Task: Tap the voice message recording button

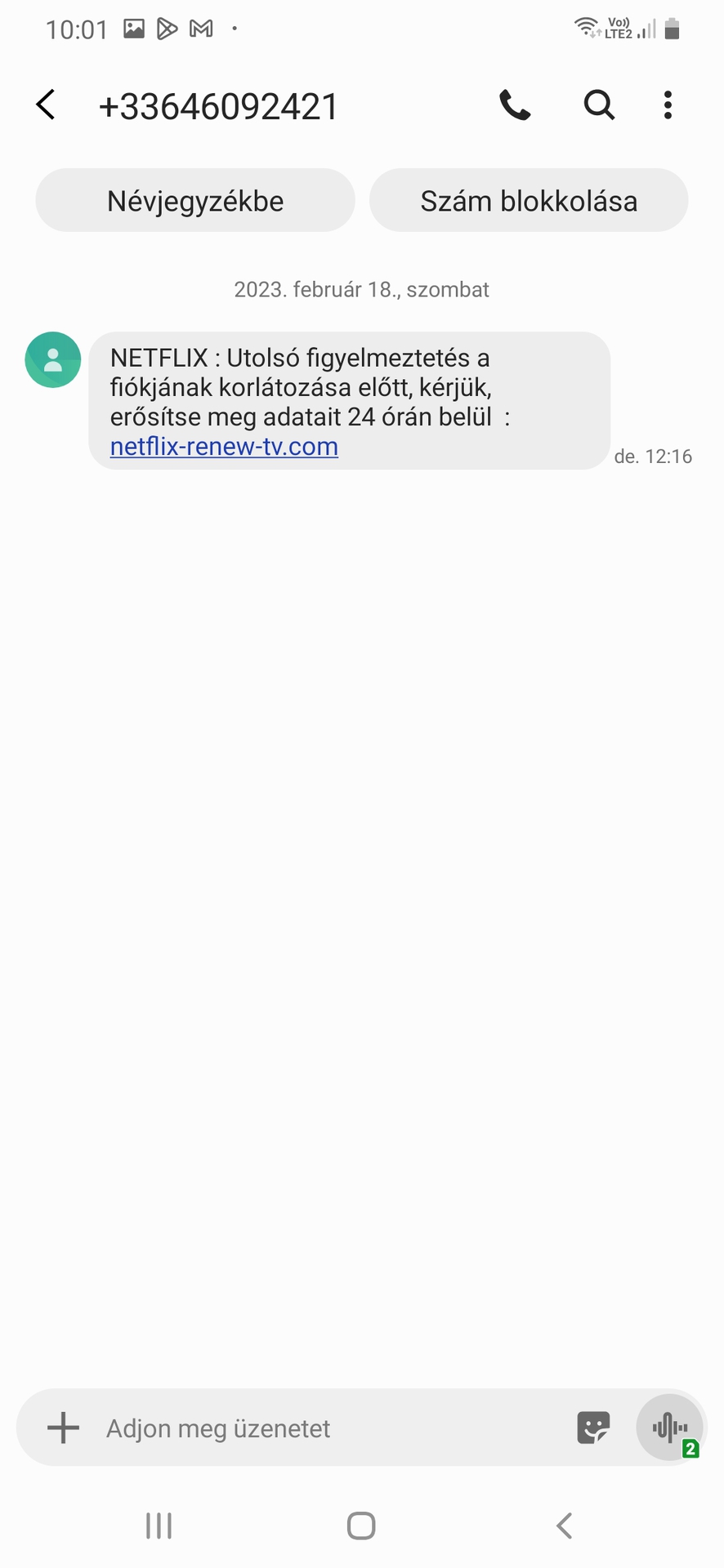Action: coord(670,1428)
